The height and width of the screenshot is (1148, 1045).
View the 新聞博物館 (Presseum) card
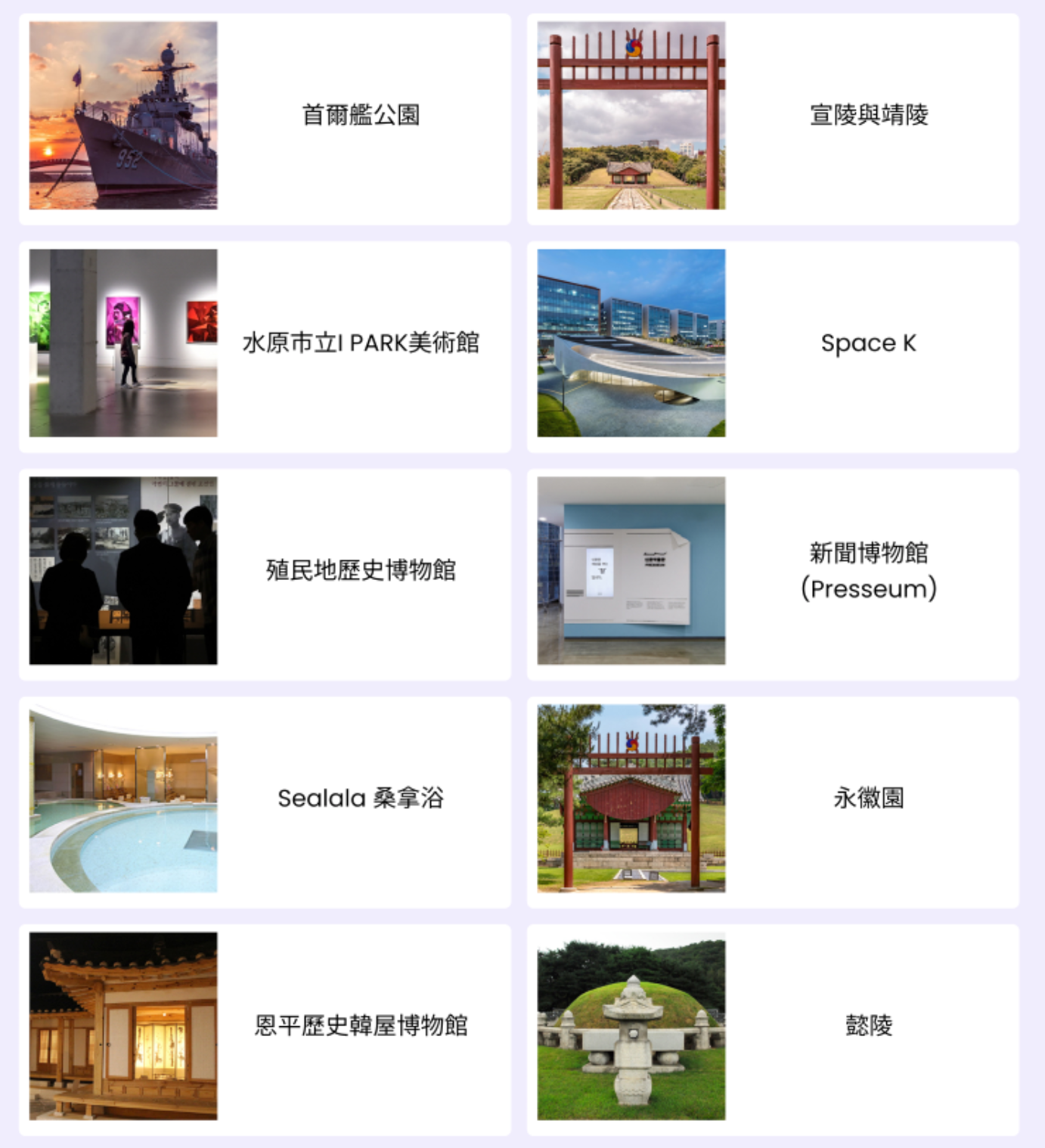773,574
